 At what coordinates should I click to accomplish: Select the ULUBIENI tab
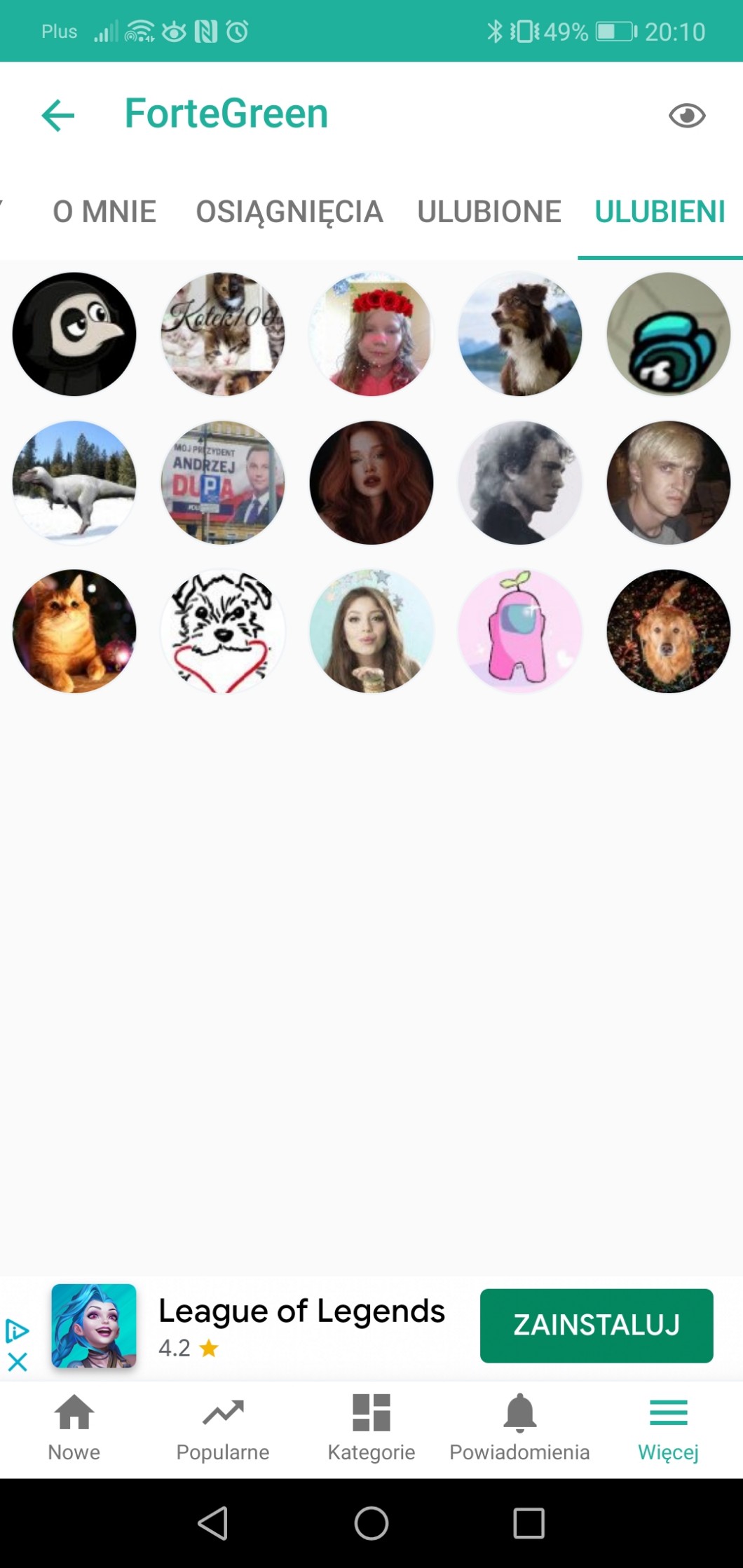pos(660,212)
